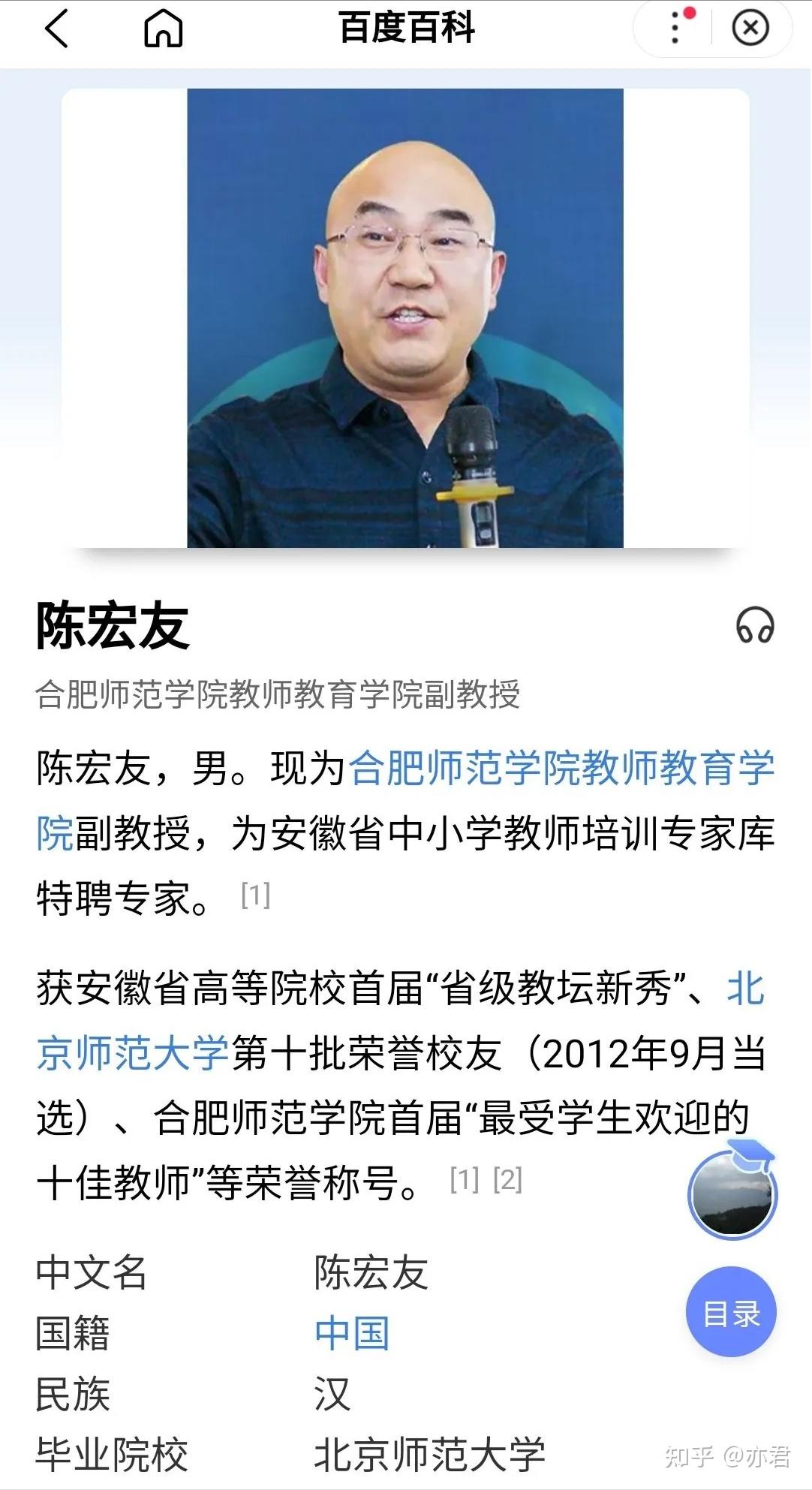Go back using the arrow icon
Viewport: 812px width, 1490px height.
[x=56, y=29]
